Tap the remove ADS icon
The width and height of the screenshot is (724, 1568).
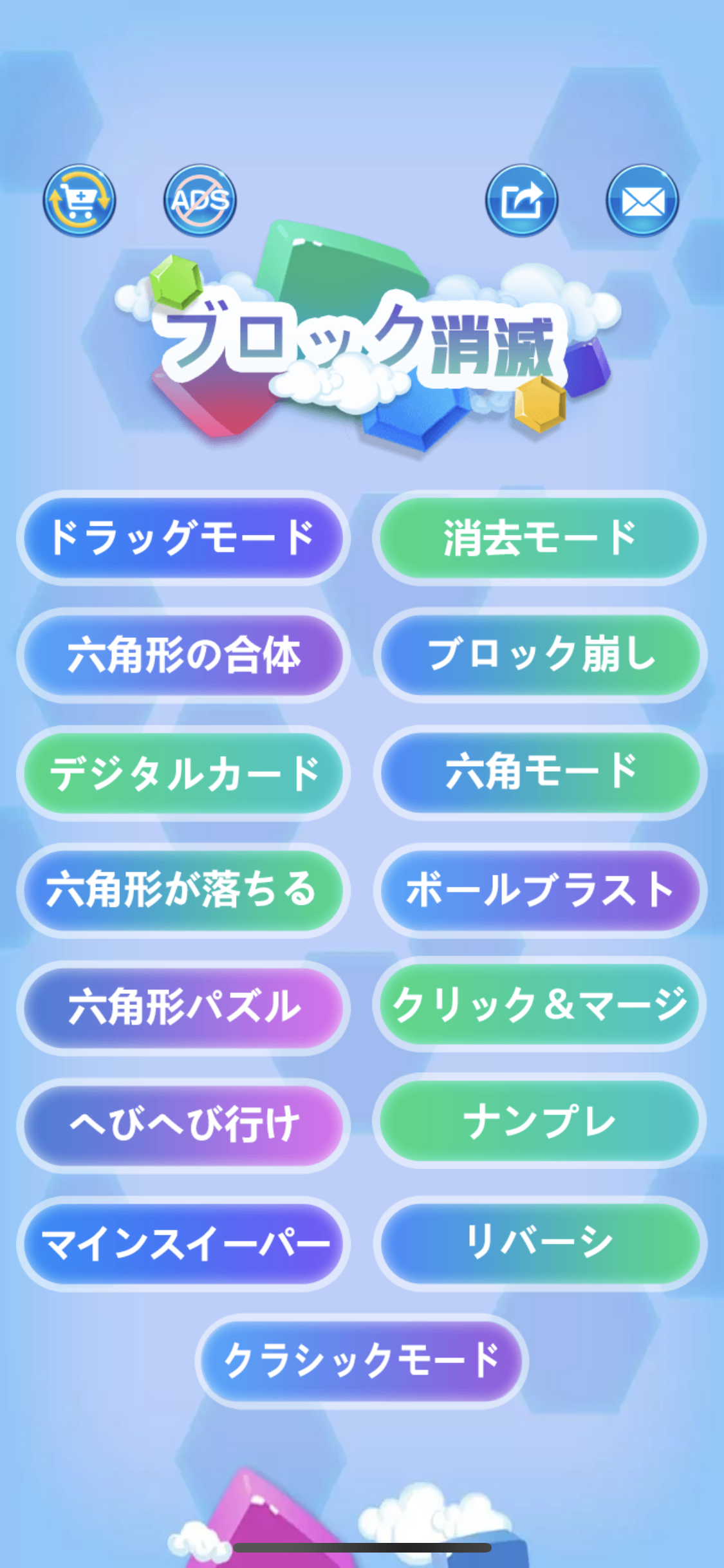(200, 201)
